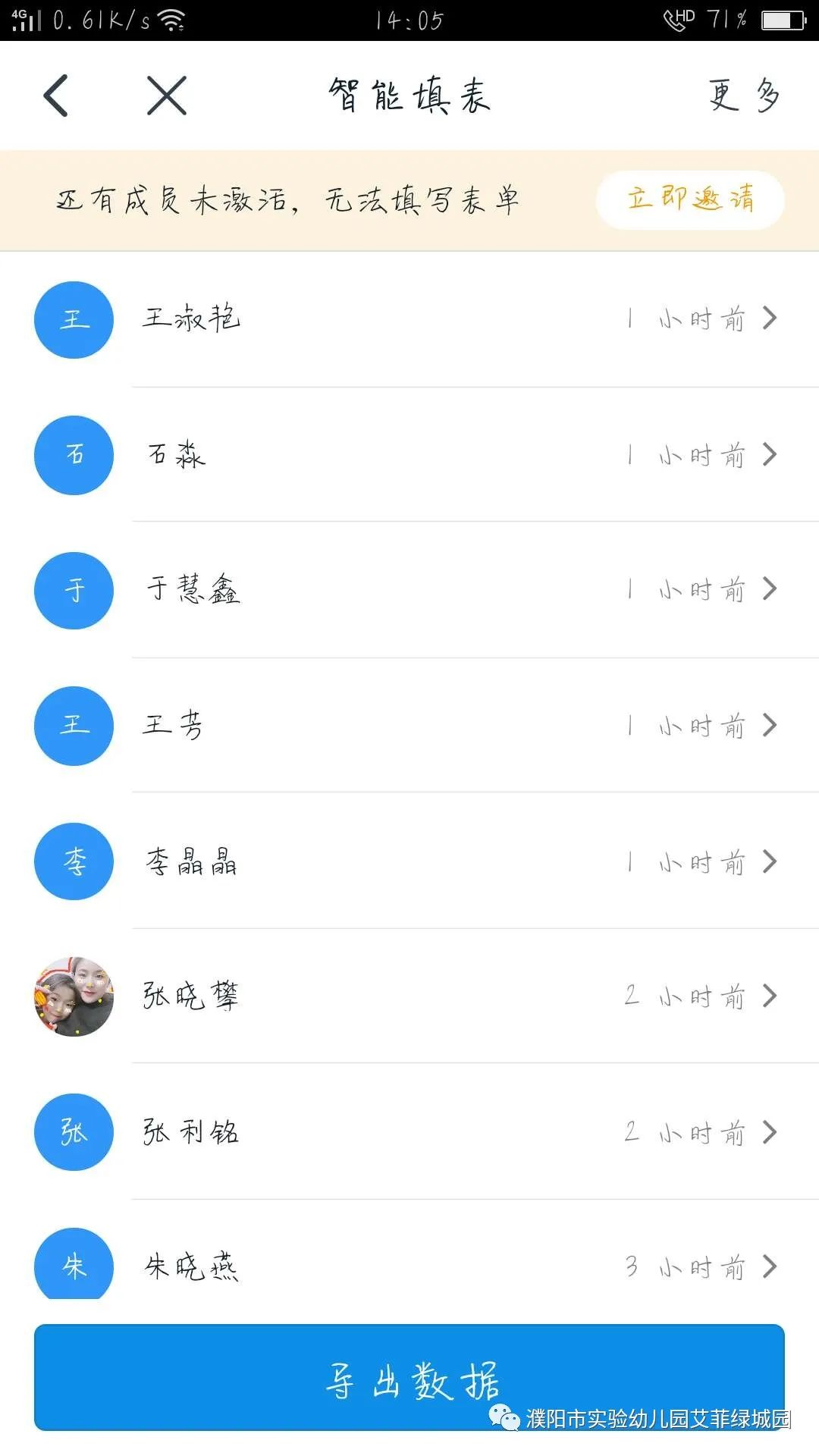Image resolution: width=819 pixels, height=1456 pixels.
Task: Open 朱晓燕's avatar icon
Action: (73, 1266)
